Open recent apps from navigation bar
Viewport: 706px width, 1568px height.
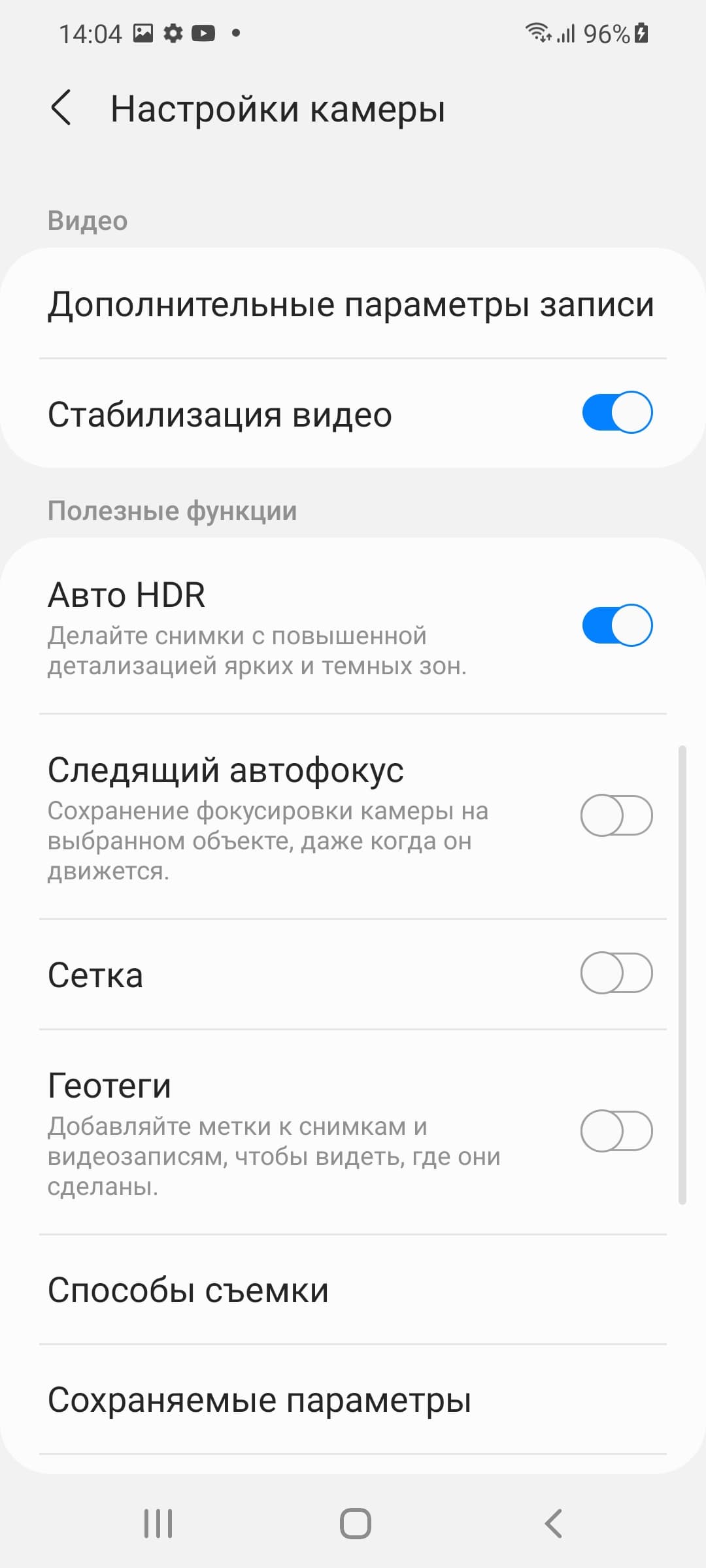[158, 1524]
